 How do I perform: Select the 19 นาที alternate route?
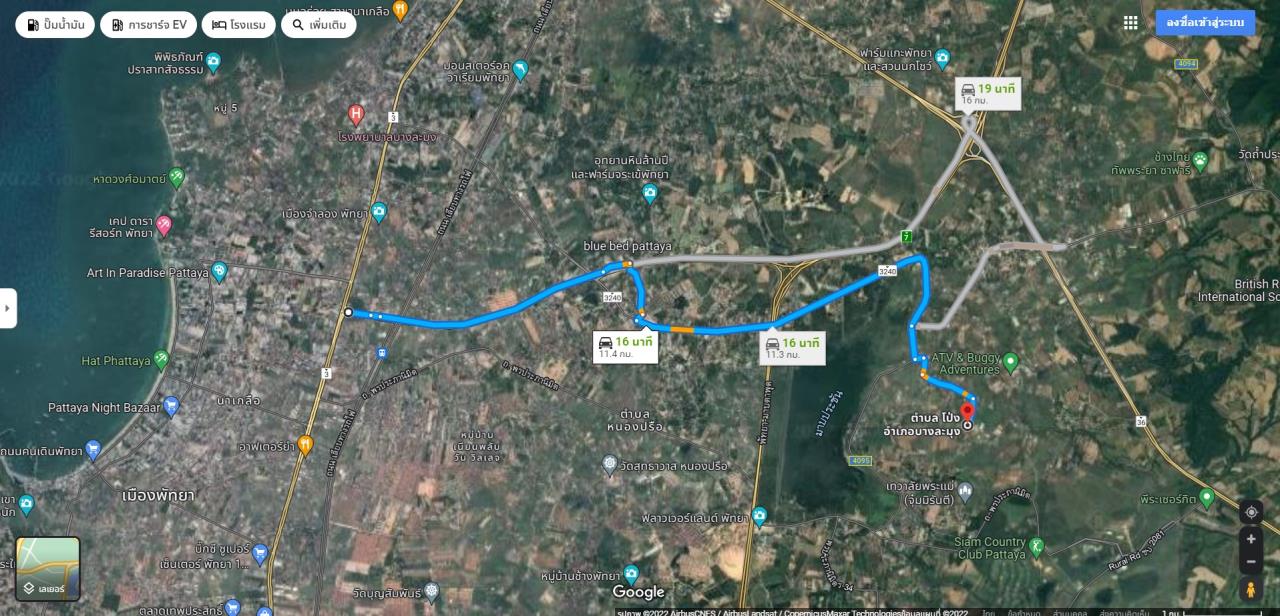[988, 94]
